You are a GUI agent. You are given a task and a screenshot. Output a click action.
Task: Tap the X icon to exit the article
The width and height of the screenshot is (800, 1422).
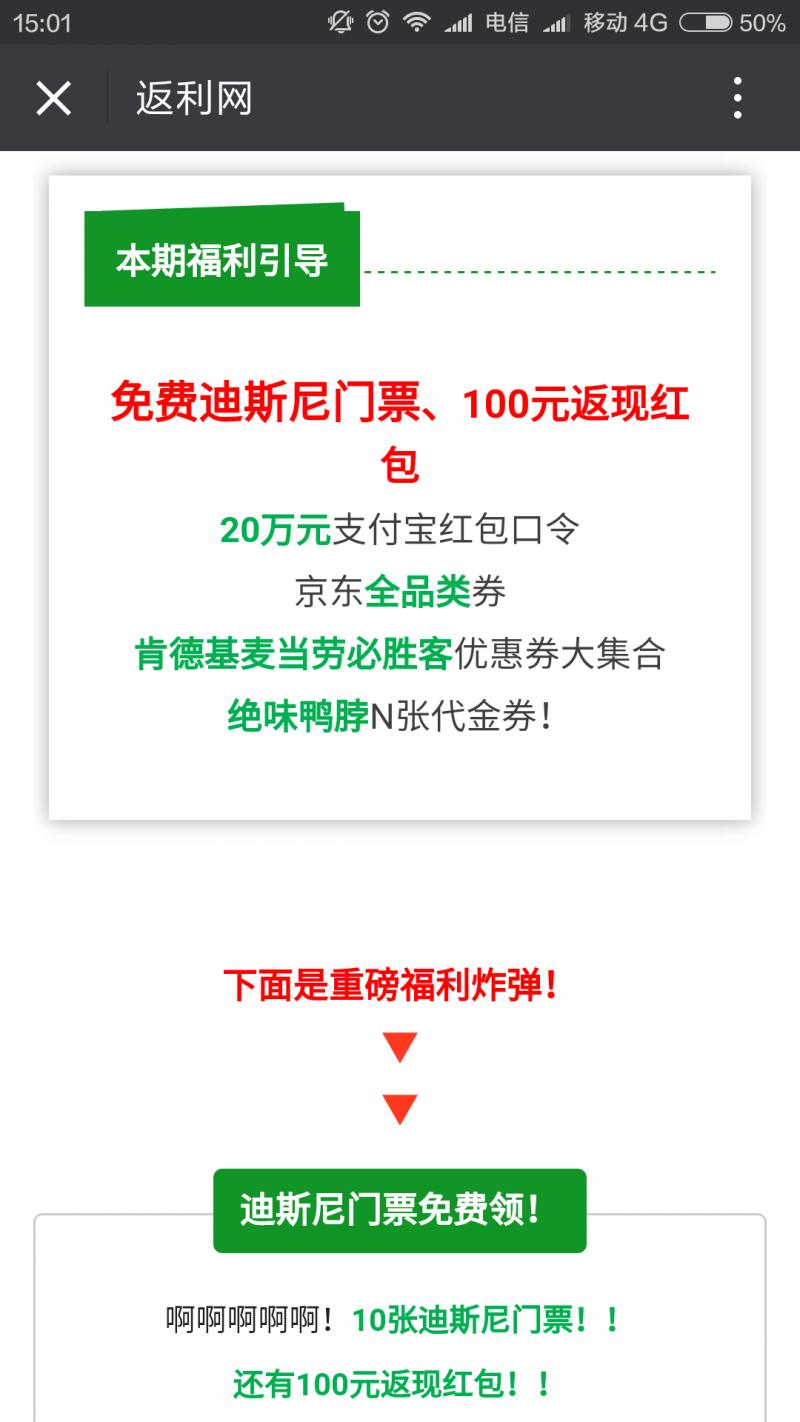tap(52, 97)
